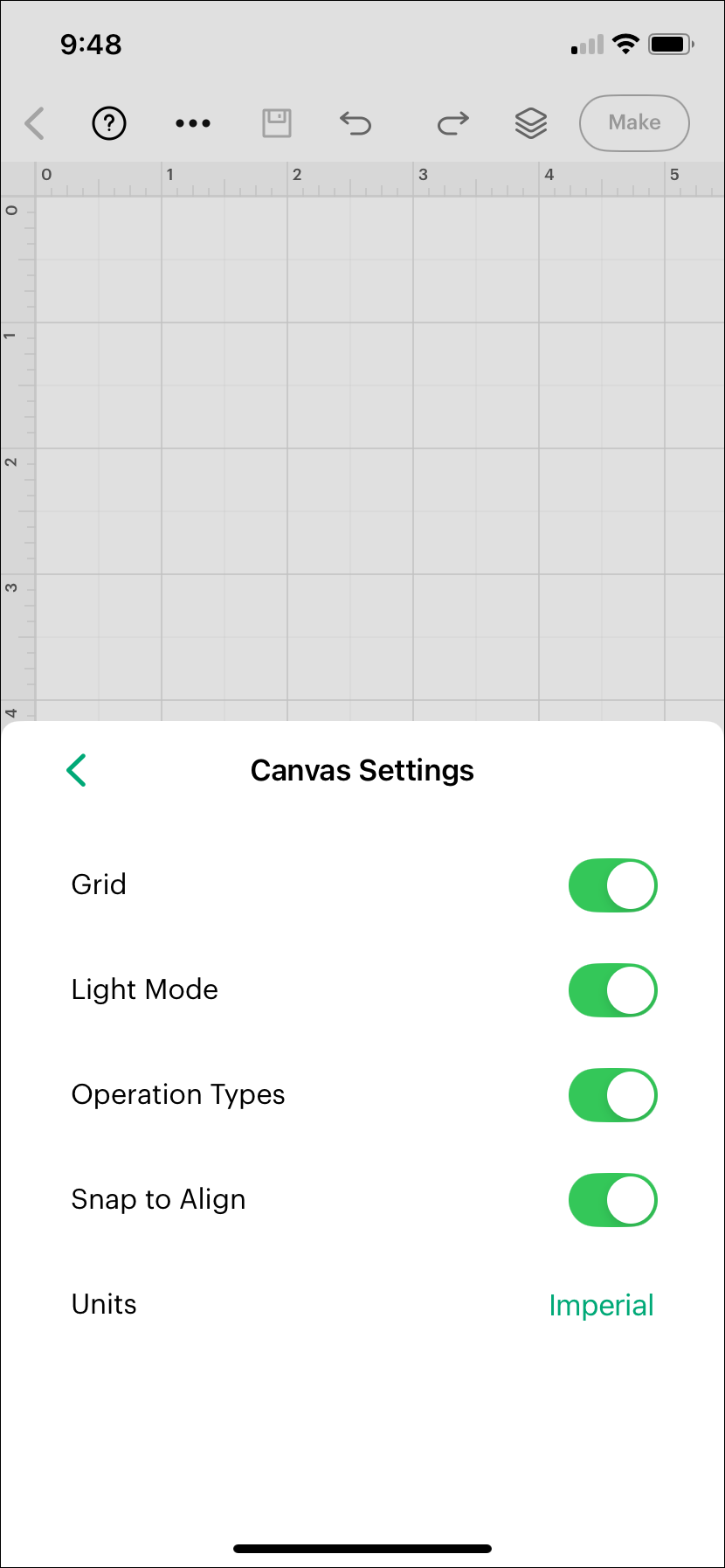
Task: Tap the Snap to Align label
Action: pos(158,1199)
